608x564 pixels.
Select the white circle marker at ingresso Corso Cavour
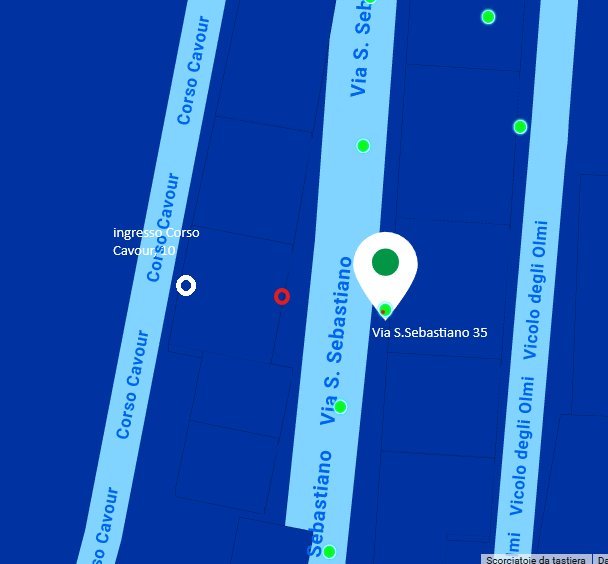pyautogui.click(x=186, y=286)
